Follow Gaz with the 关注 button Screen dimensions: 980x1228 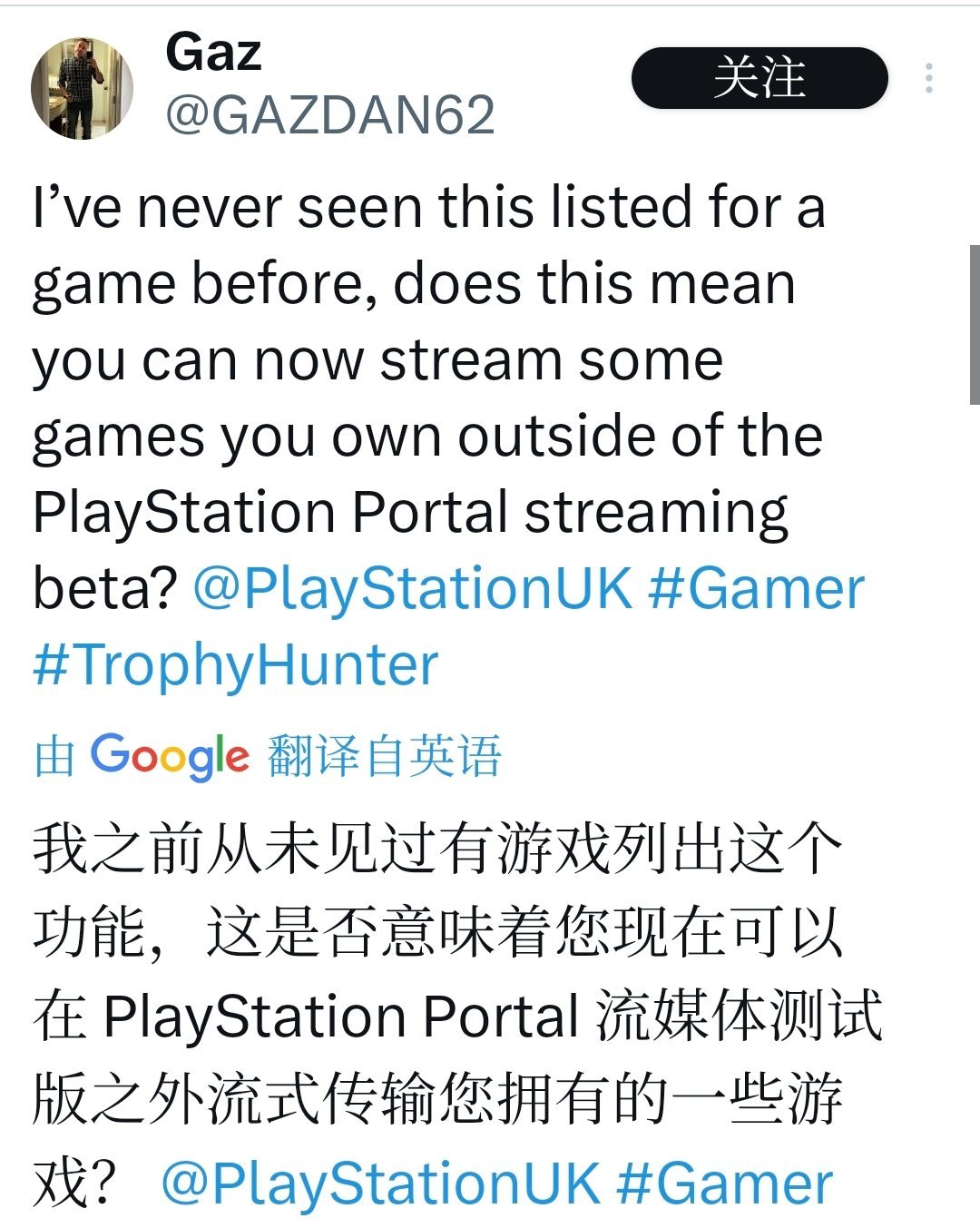[759, 78]
